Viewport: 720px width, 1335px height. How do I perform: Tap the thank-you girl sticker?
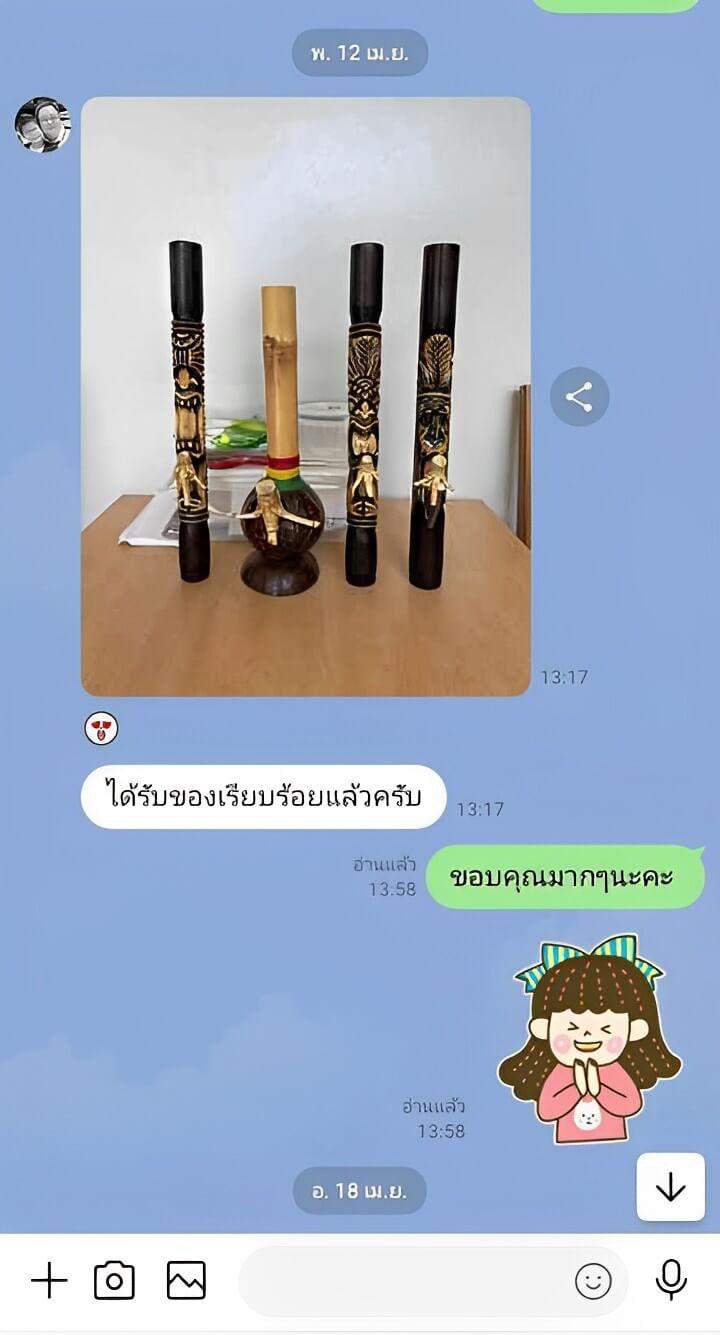588,1040
